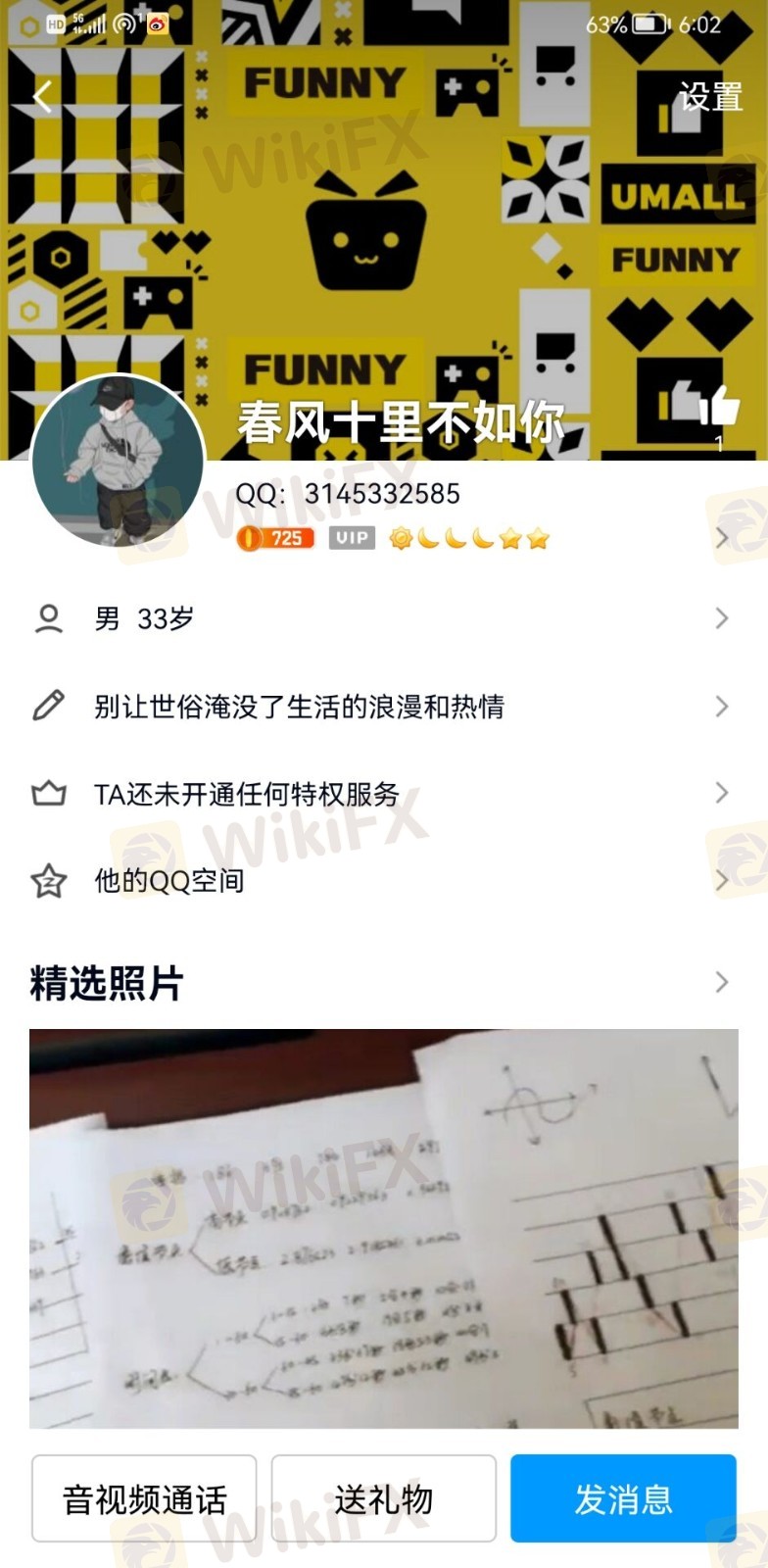Tap 送礼物 to send a gift
The width and height of the screenshot is (768, 1568).
384,1498
